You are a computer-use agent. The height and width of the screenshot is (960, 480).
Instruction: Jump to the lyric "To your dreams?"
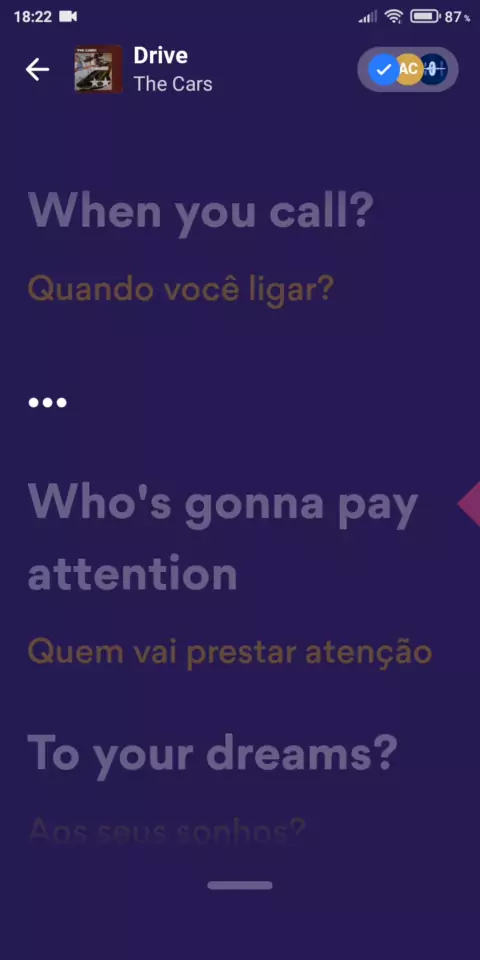tap(213, 754)
